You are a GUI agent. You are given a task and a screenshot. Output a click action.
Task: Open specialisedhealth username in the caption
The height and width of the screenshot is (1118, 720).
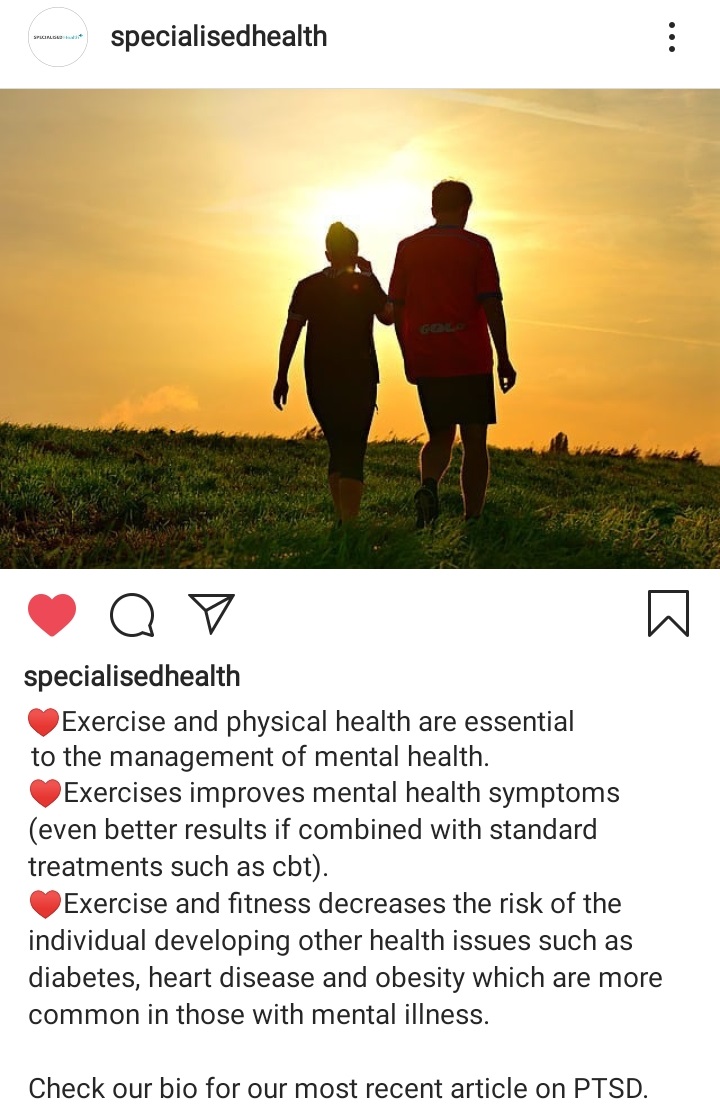click(x=132, y=676)
